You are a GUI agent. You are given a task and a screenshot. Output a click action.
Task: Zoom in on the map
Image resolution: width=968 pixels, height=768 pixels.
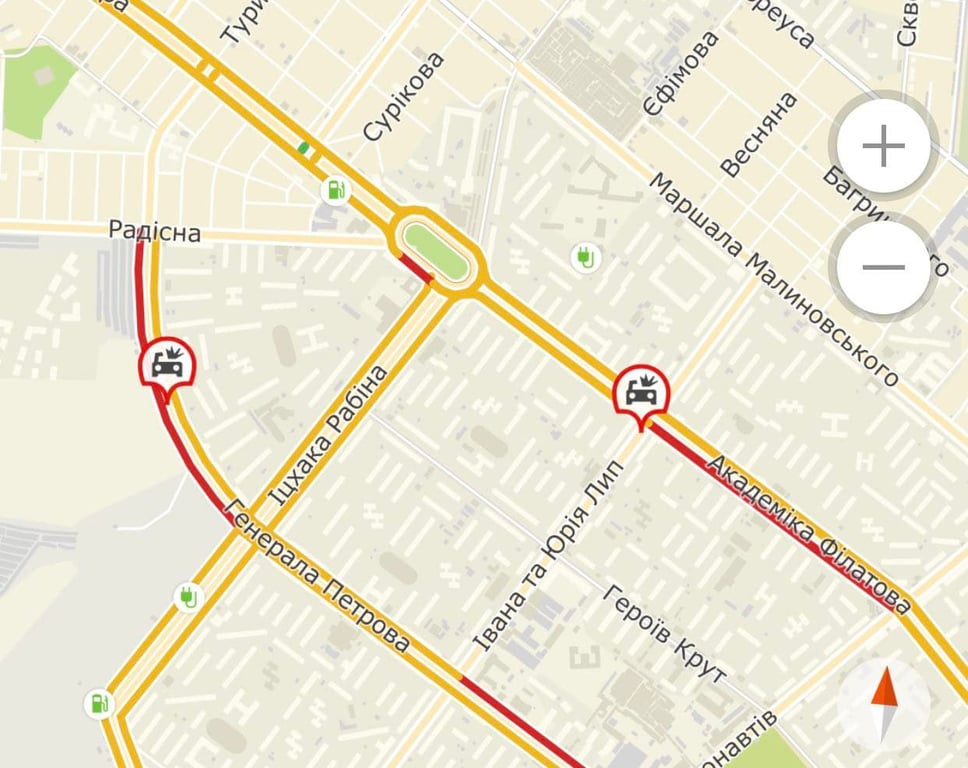click(884, 147)
